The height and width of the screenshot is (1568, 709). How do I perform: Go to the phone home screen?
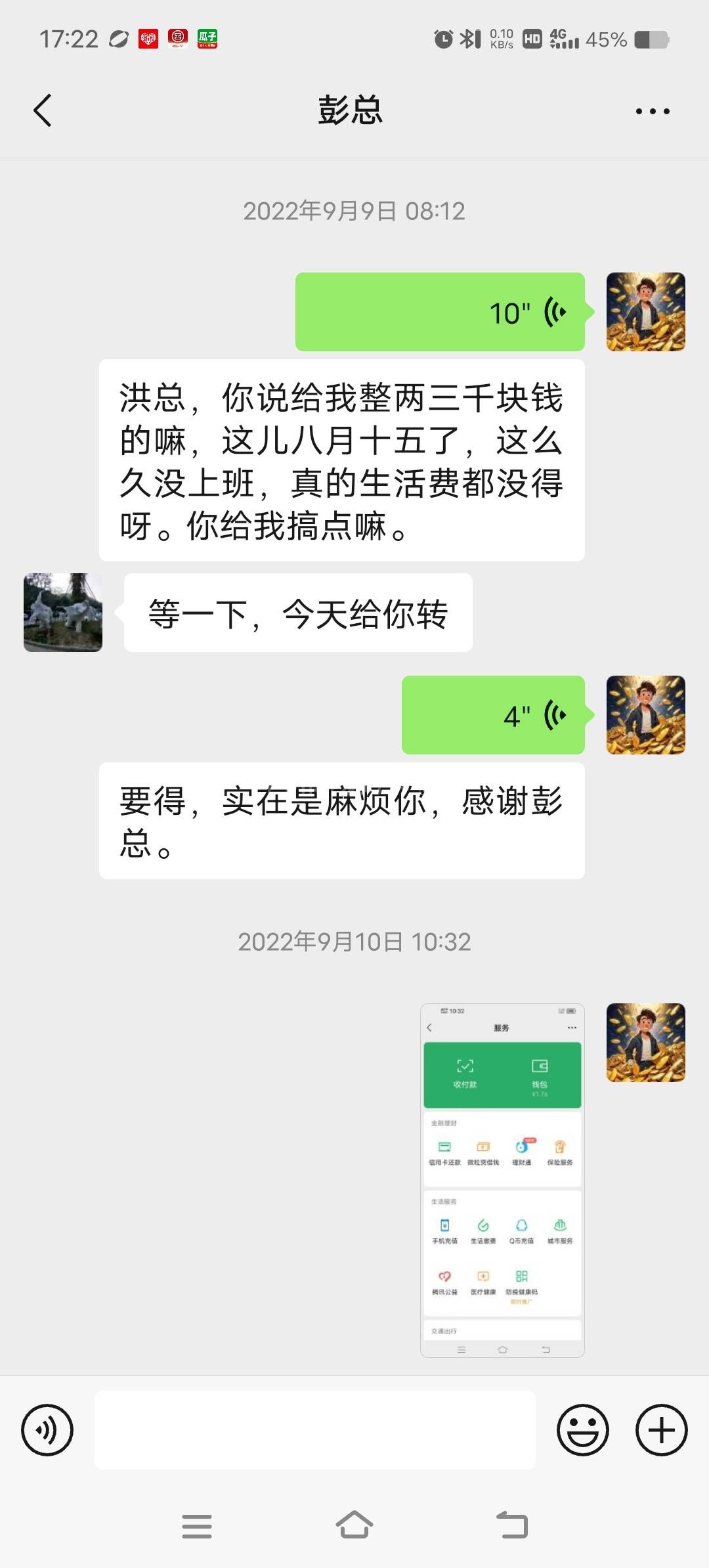(x=354, y=1526)
